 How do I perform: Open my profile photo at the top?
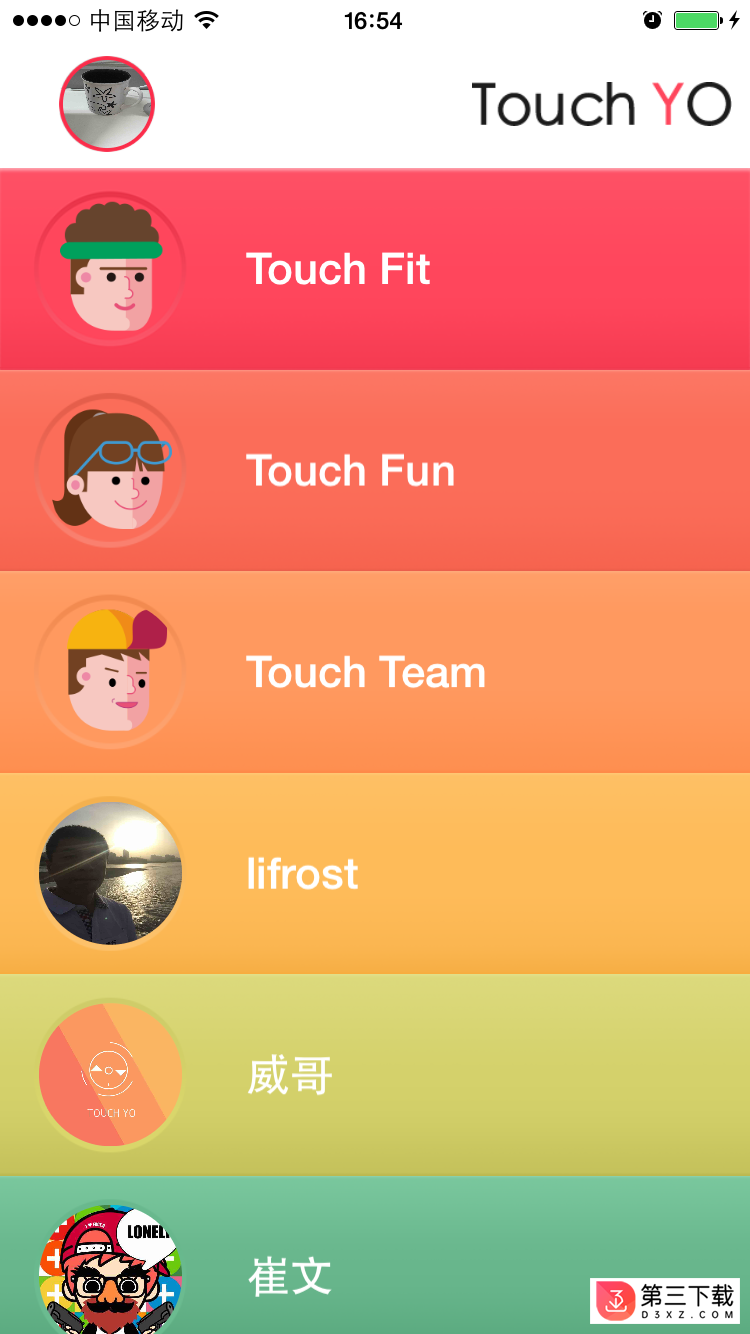[x=107, y=104]
